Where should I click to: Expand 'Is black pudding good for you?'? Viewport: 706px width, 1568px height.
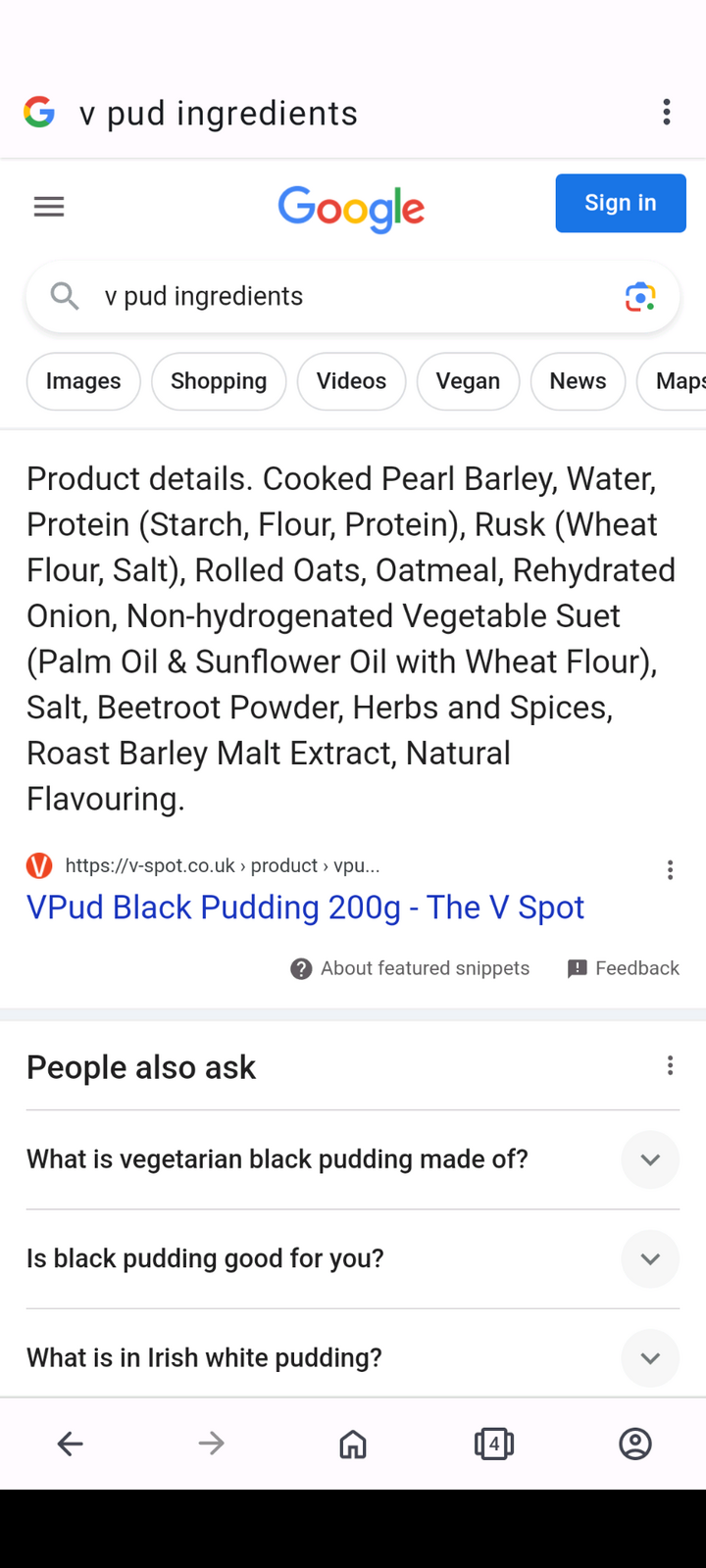(650, 1258)
